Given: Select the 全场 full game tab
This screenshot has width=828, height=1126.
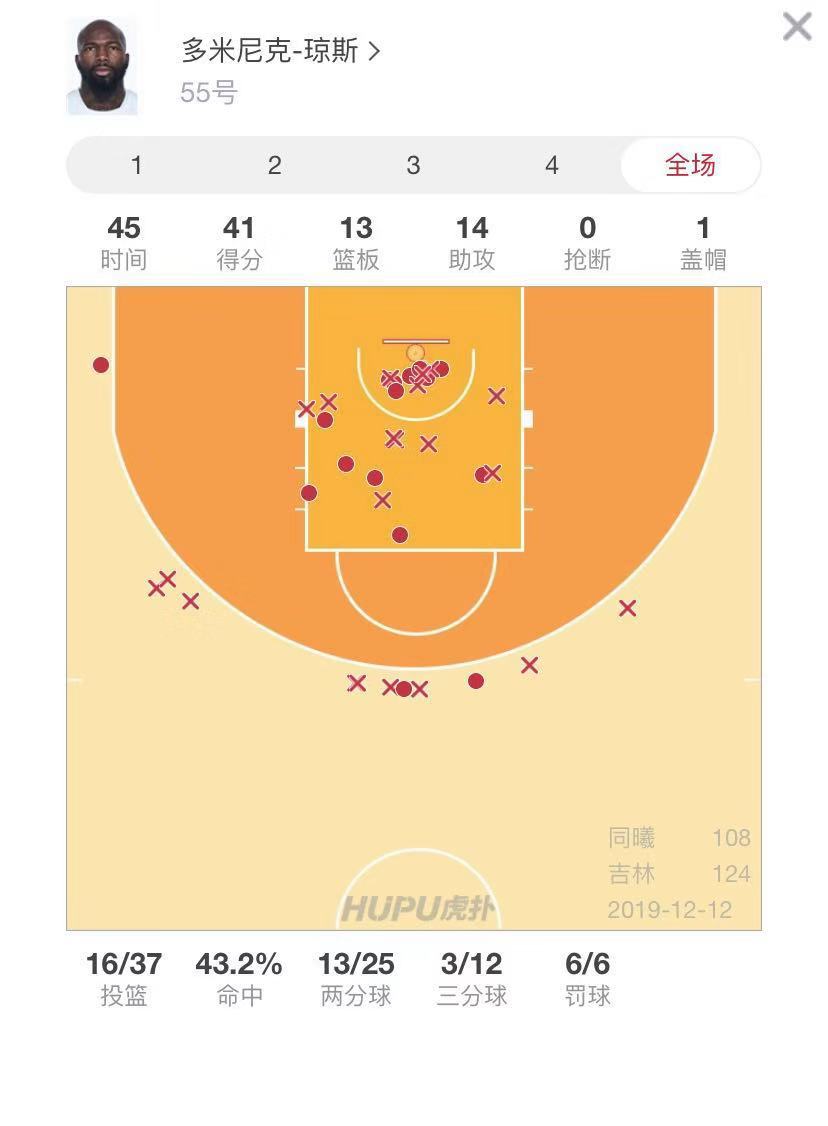Looking at the screenshot, I should click(x=690, y=166).
